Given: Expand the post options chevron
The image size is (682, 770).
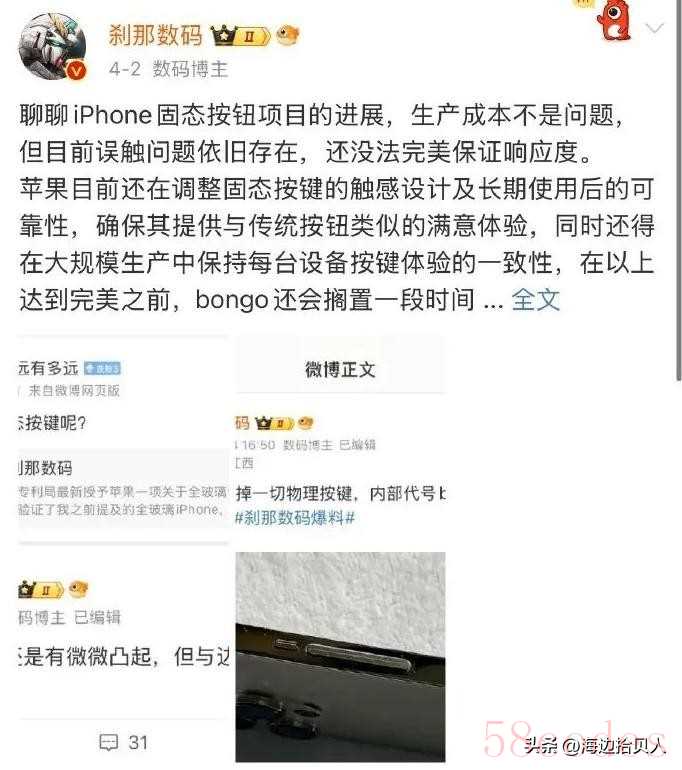Looking at the screenshot, I should (655, 28).
